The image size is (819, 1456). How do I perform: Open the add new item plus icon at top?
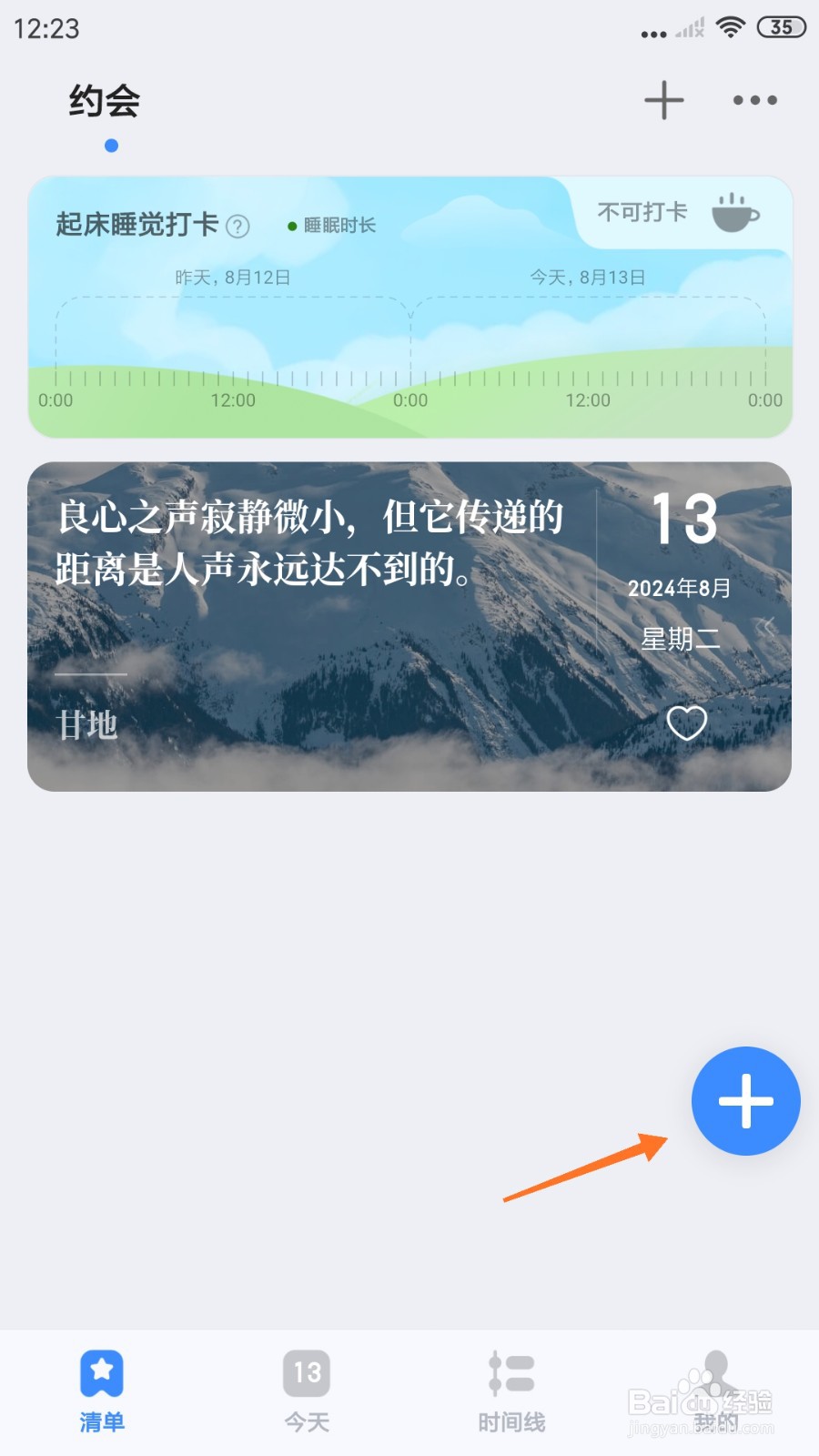click(x=663, y=100)
